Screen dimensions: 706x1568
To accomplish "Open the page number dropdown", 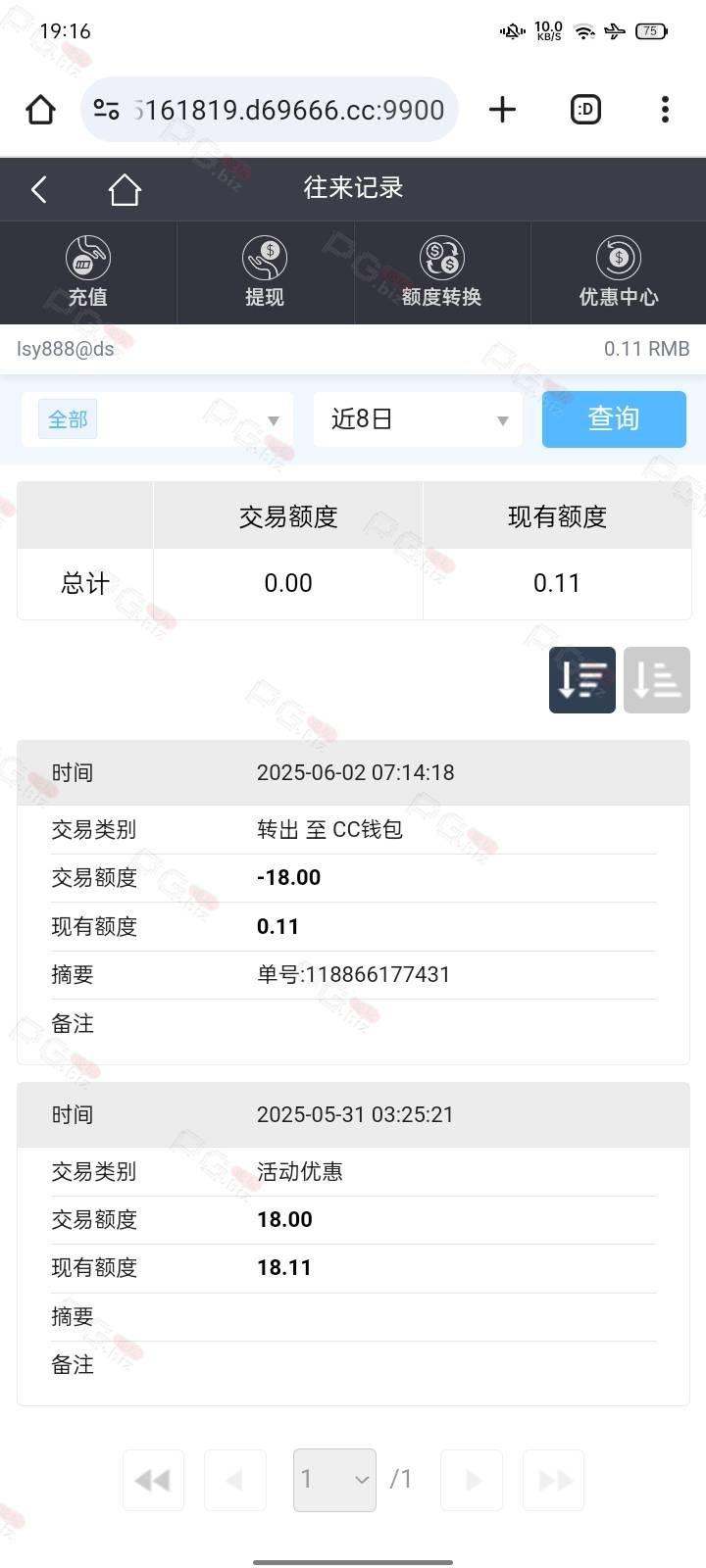I will coord(334,1480).
